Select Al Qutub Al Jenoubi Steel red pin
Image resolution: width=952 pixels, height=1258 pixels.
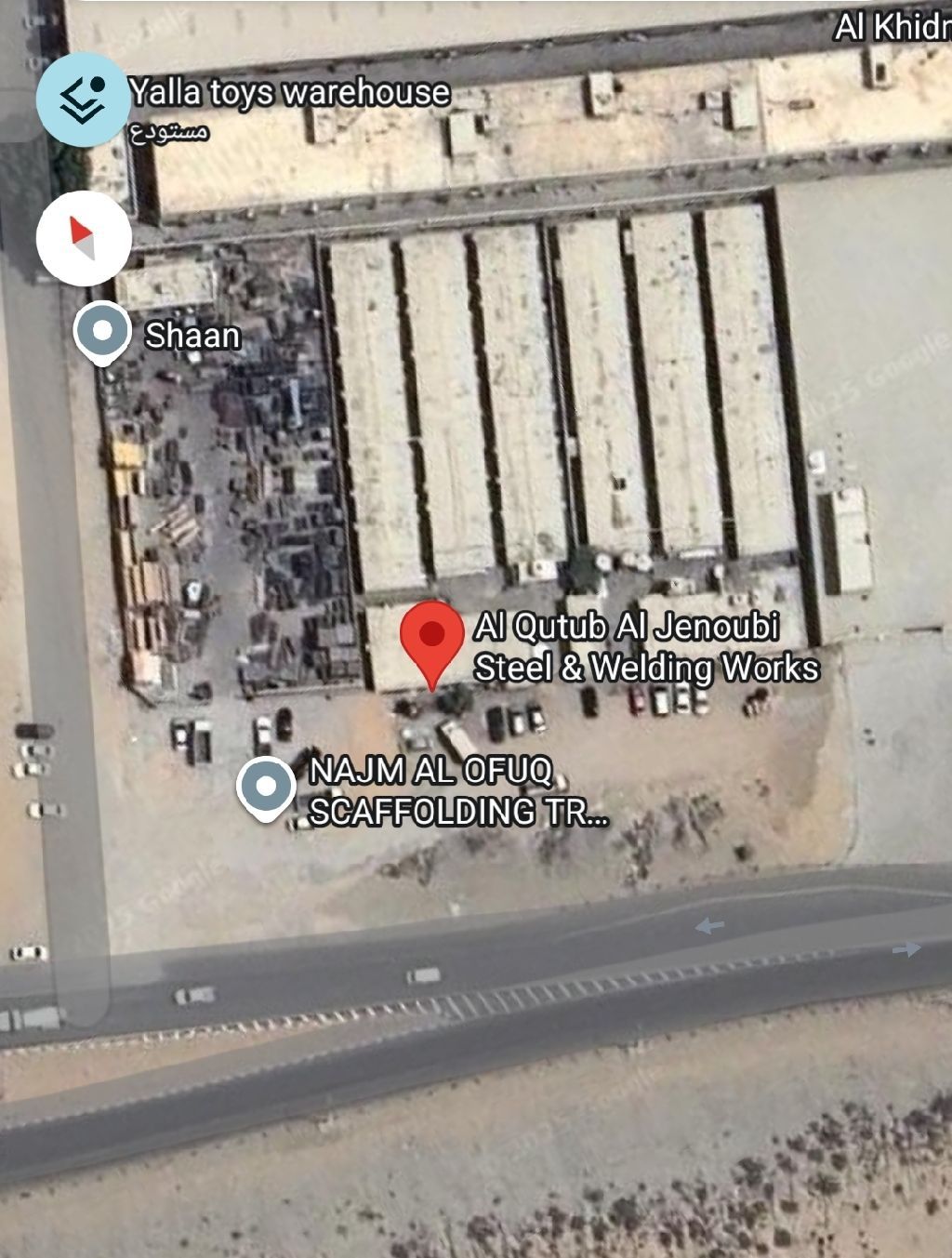(x=432, y=636)
